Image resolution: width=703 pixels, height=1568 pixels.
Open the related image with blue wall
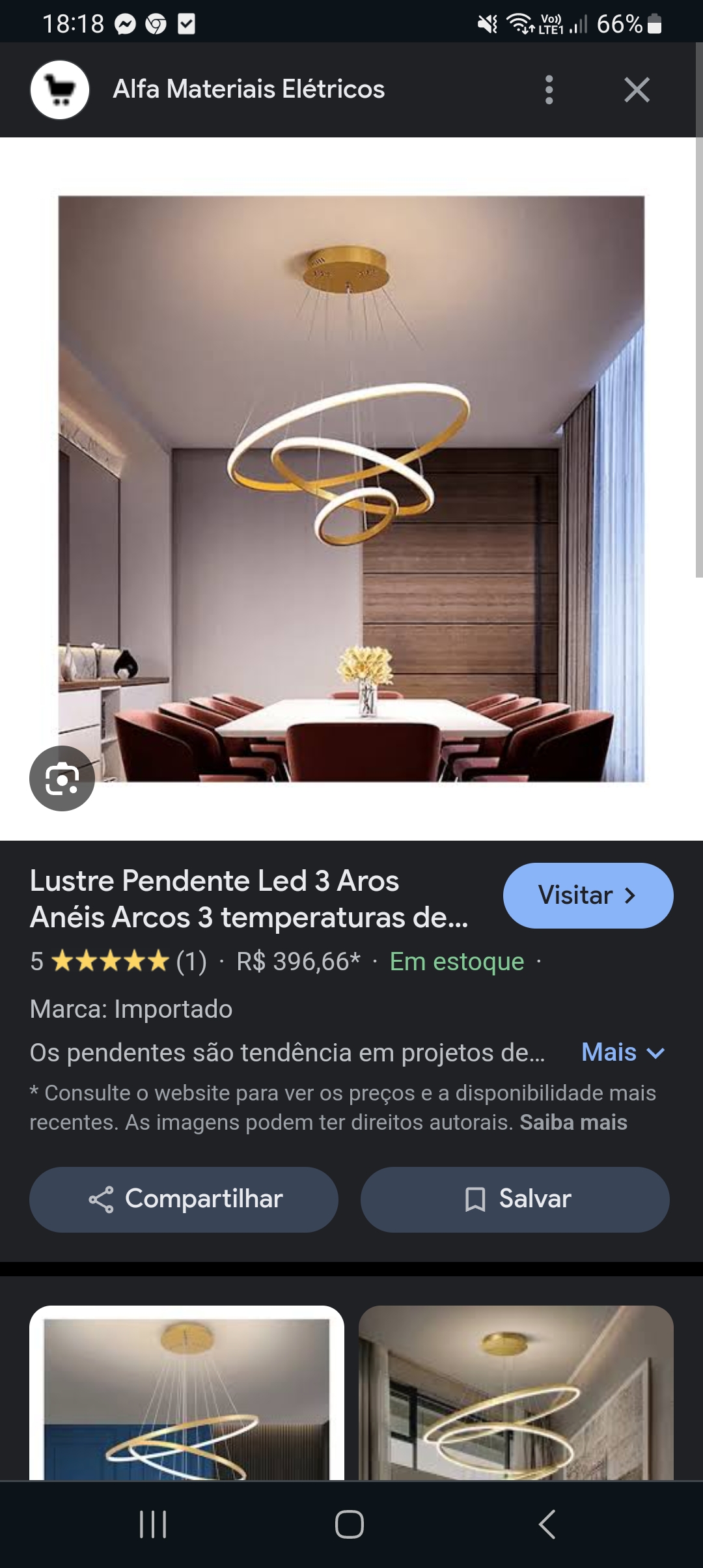[x=187, y=1392]
